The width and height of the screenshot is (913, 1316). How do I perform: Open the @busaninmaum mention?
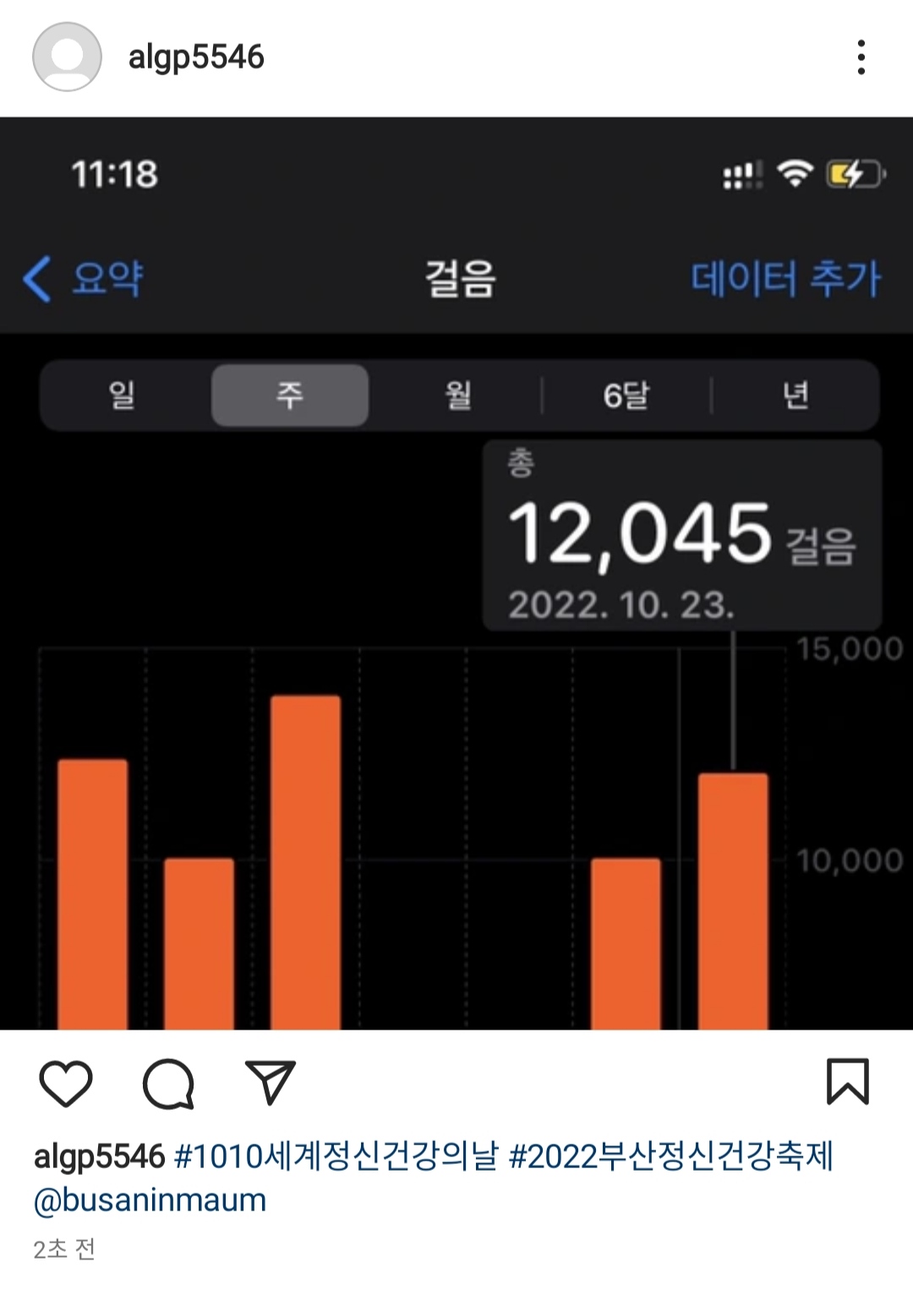[x=150, y=1200]
